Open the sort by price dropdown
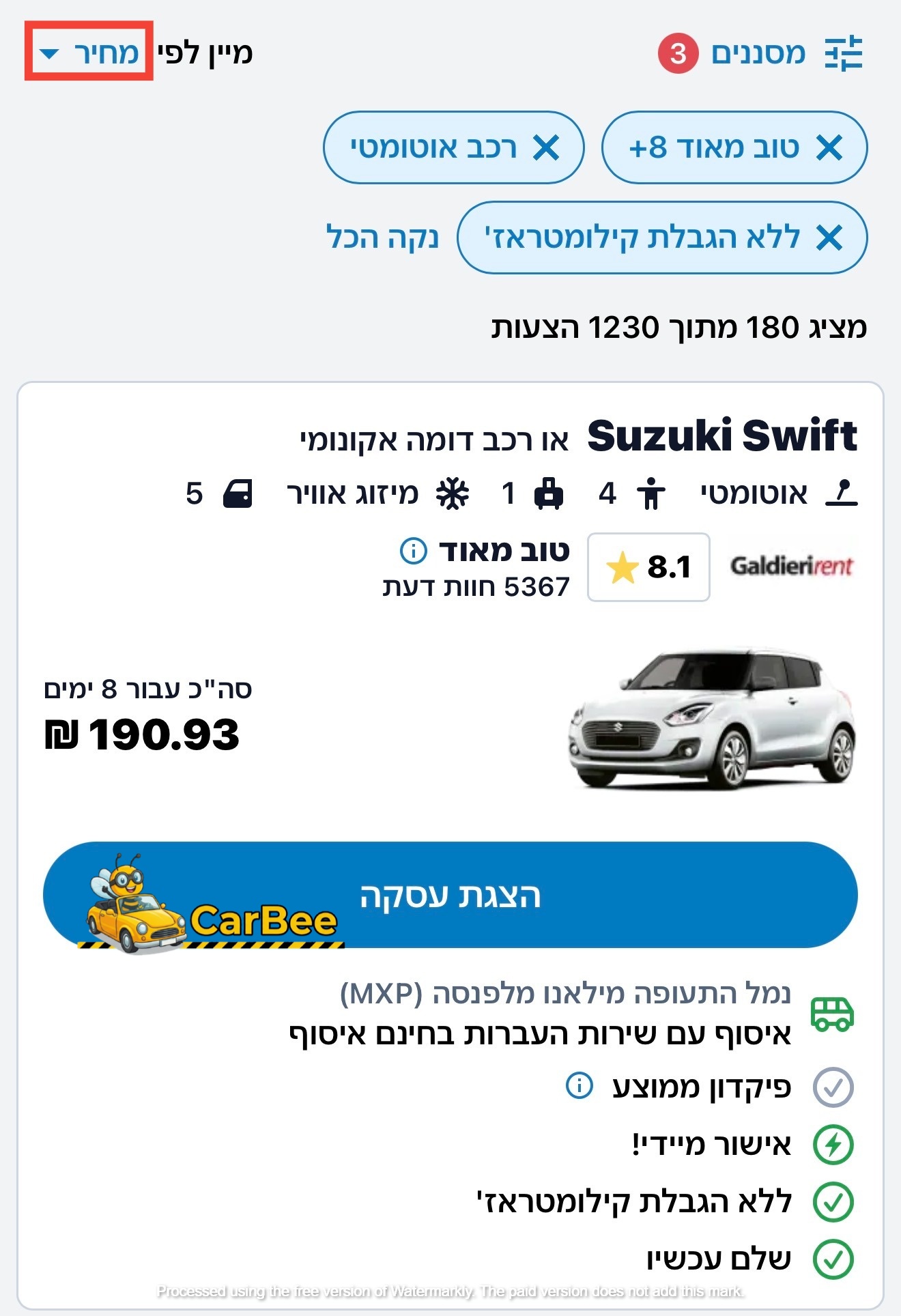 pos(89,53)
